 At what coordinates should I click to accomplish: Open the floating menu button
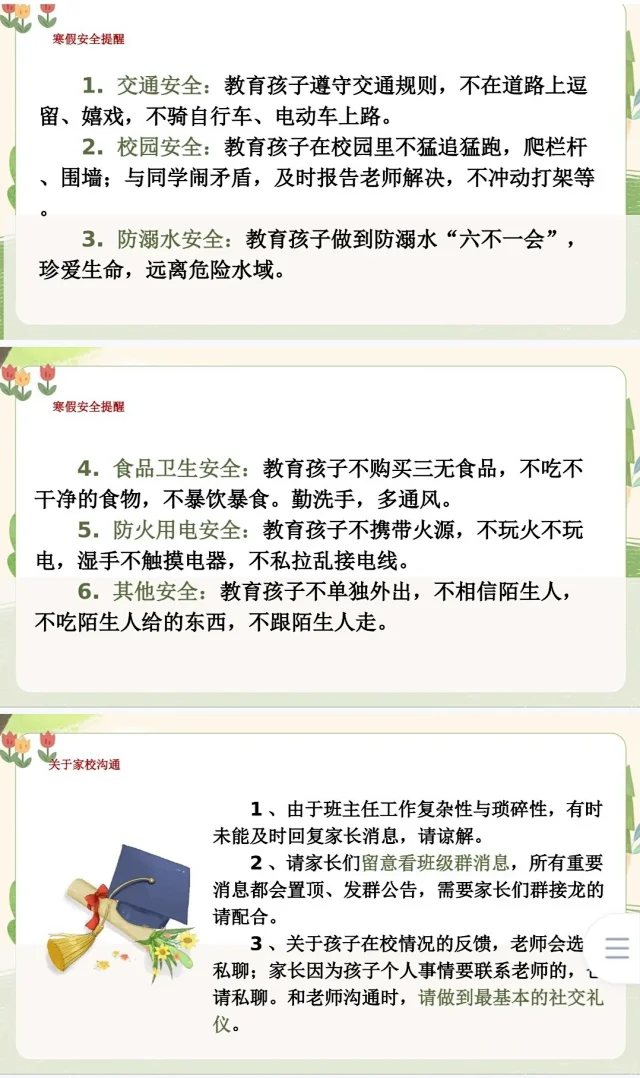[x=616, y=947]
